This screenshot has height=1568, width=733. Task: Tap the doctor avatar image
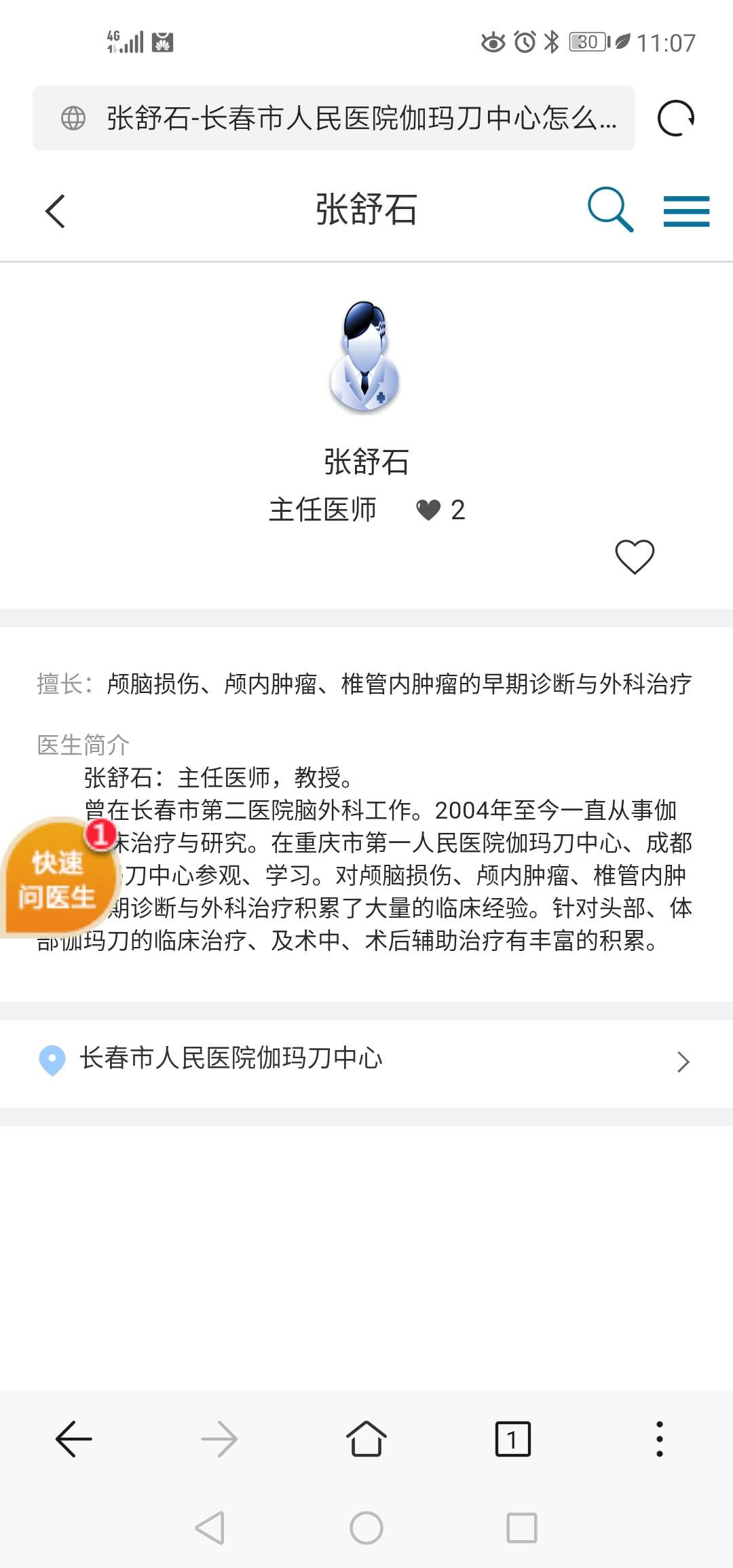click(366, 356)
